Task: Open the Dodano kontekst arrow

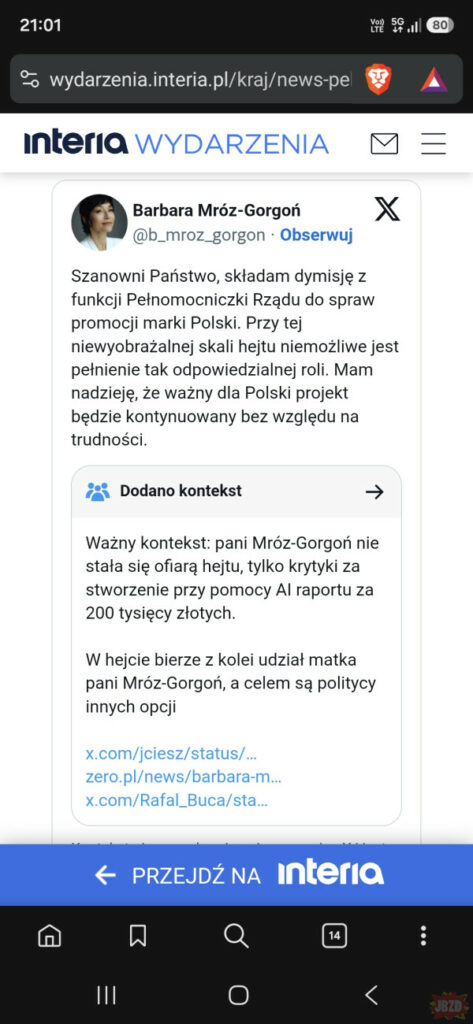Action: point(374,492)
